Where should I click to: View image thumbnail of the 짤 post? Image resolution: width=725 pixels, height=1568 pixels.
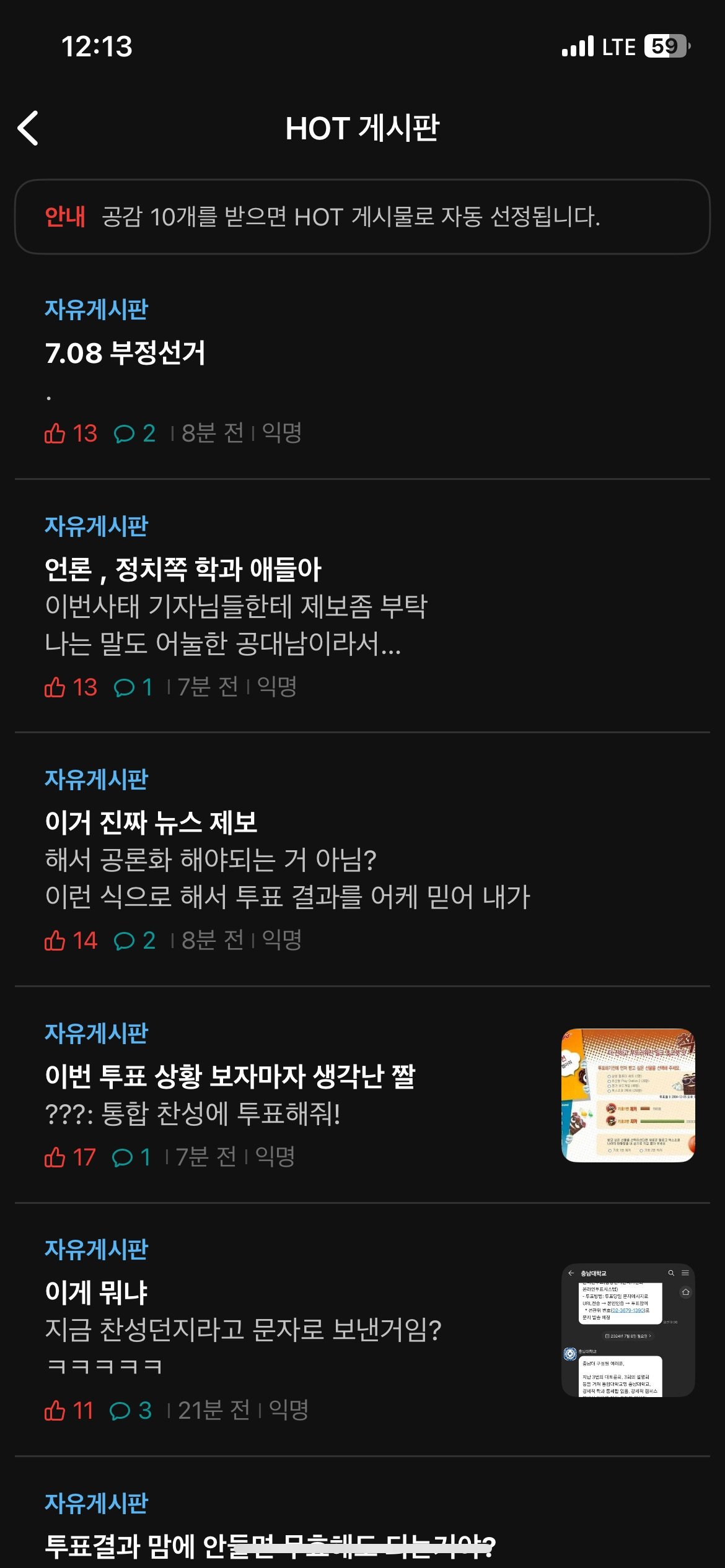click(628, 1095)
